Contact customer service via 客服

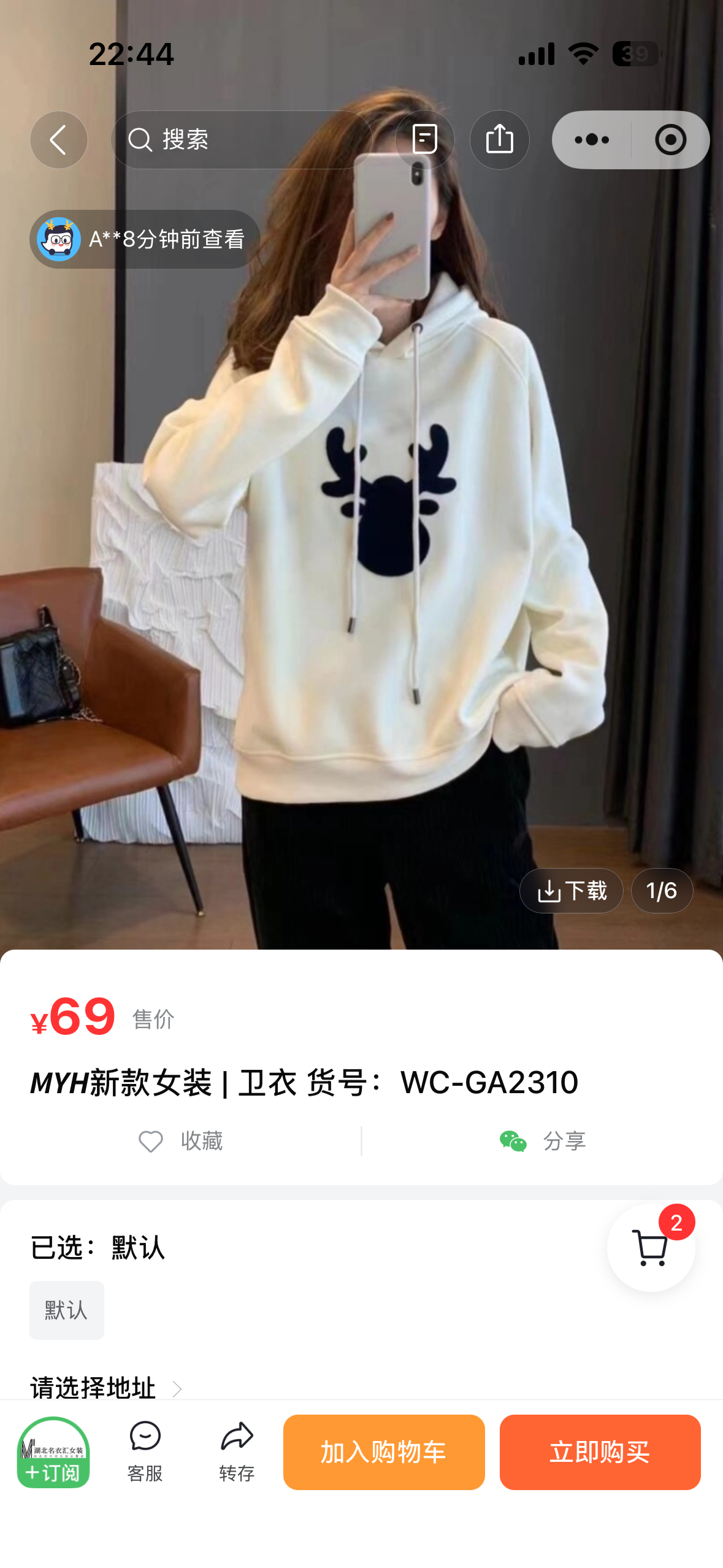(x=145, y=1452)
